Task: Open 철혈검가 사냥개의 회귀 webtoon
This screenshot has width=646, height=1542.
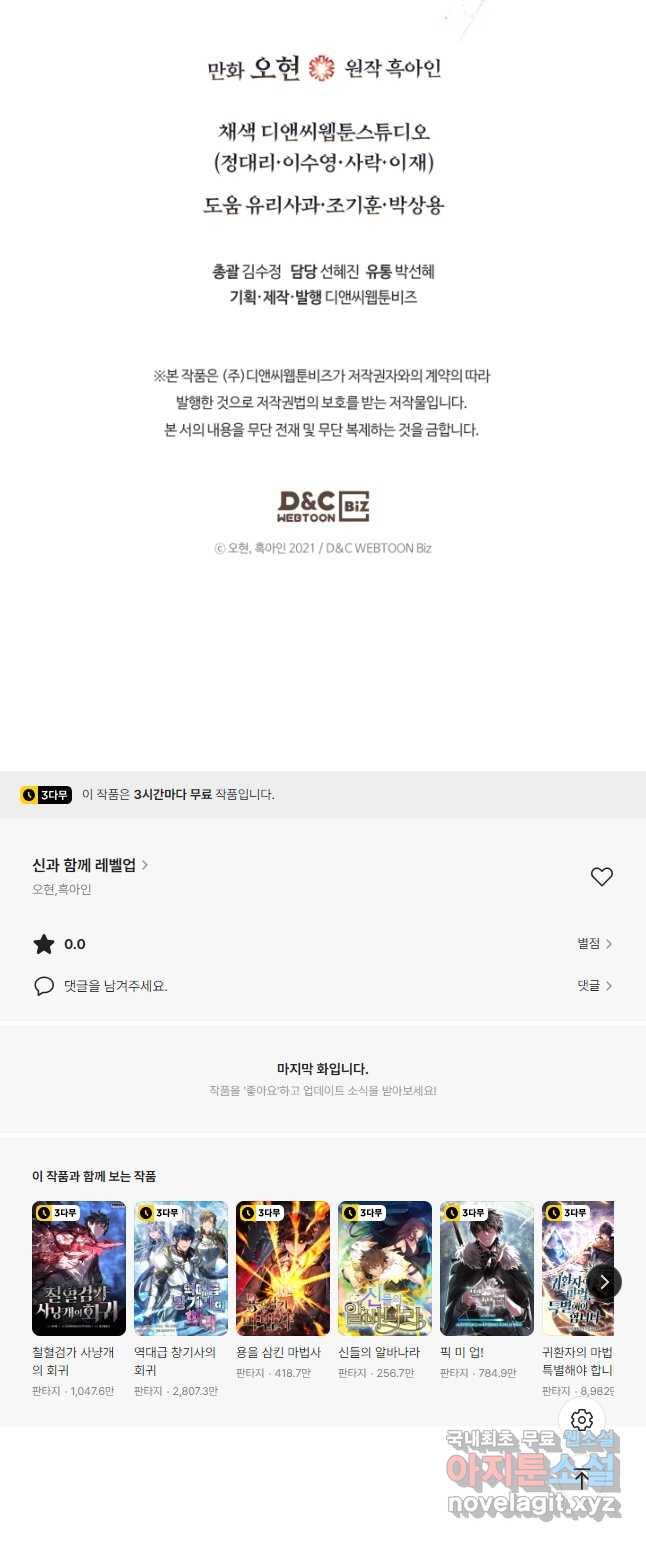Action: (79, 1269)
